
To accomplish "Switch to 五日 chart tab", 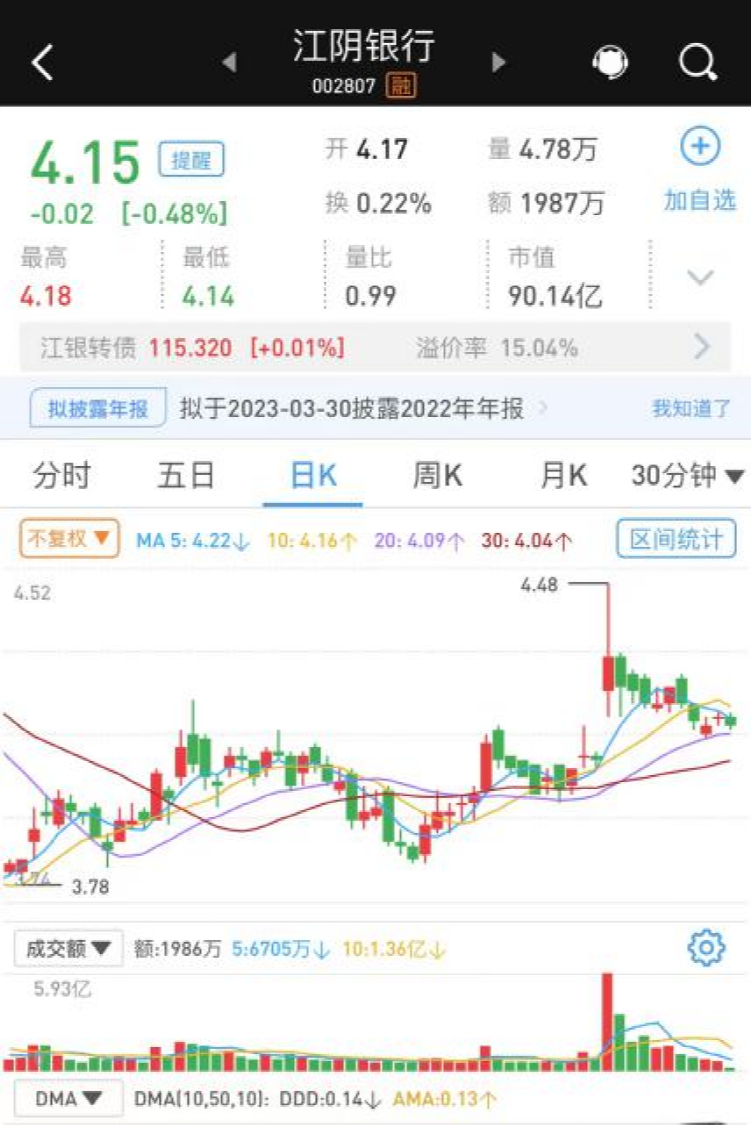I will tap(187, 475).
